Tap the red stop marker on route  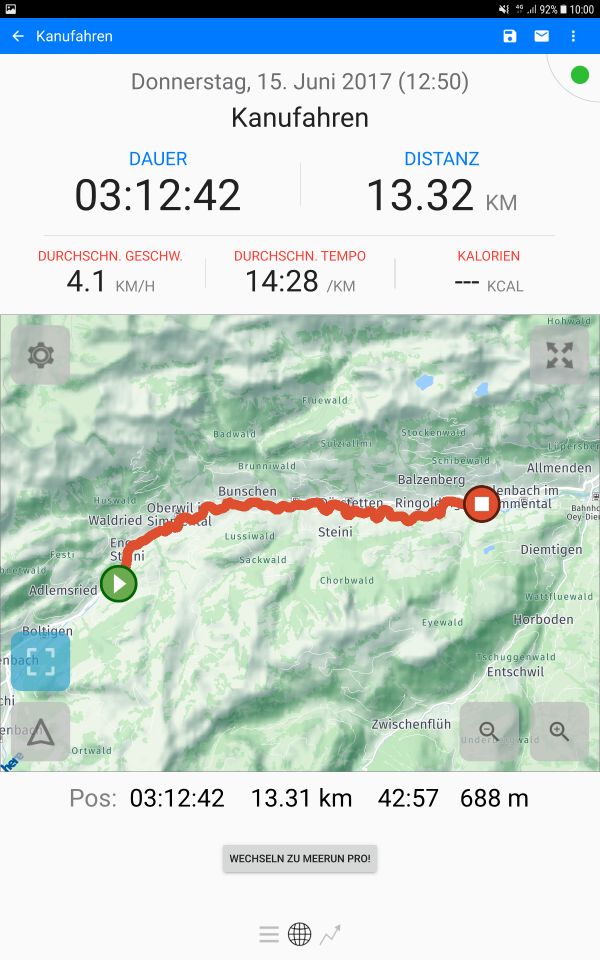[482, 503]
